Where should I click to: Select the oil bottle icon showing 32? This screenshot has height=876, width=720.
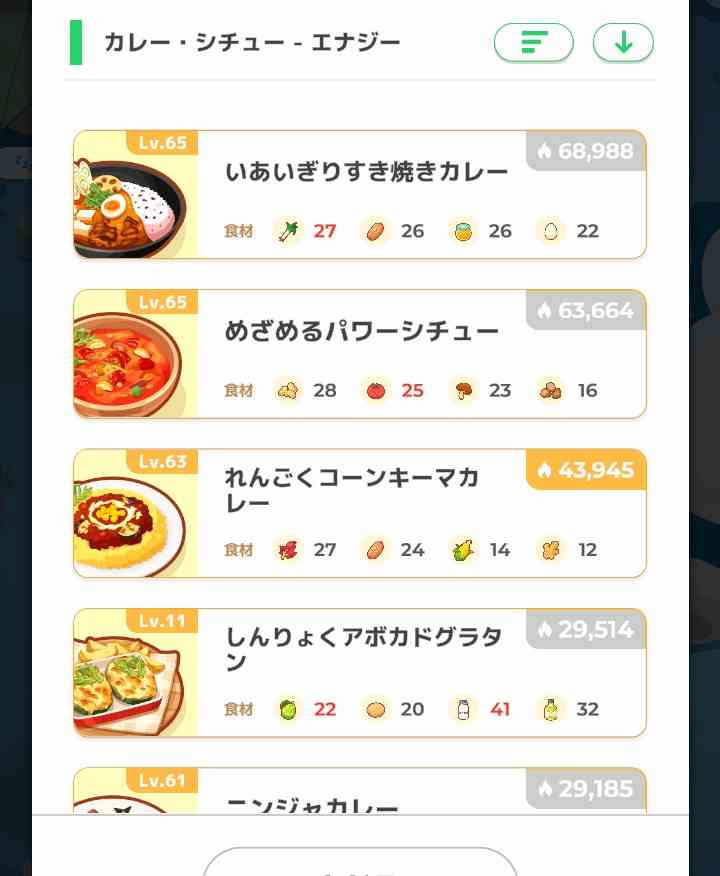pyautogui.click(x=549, y=709)
